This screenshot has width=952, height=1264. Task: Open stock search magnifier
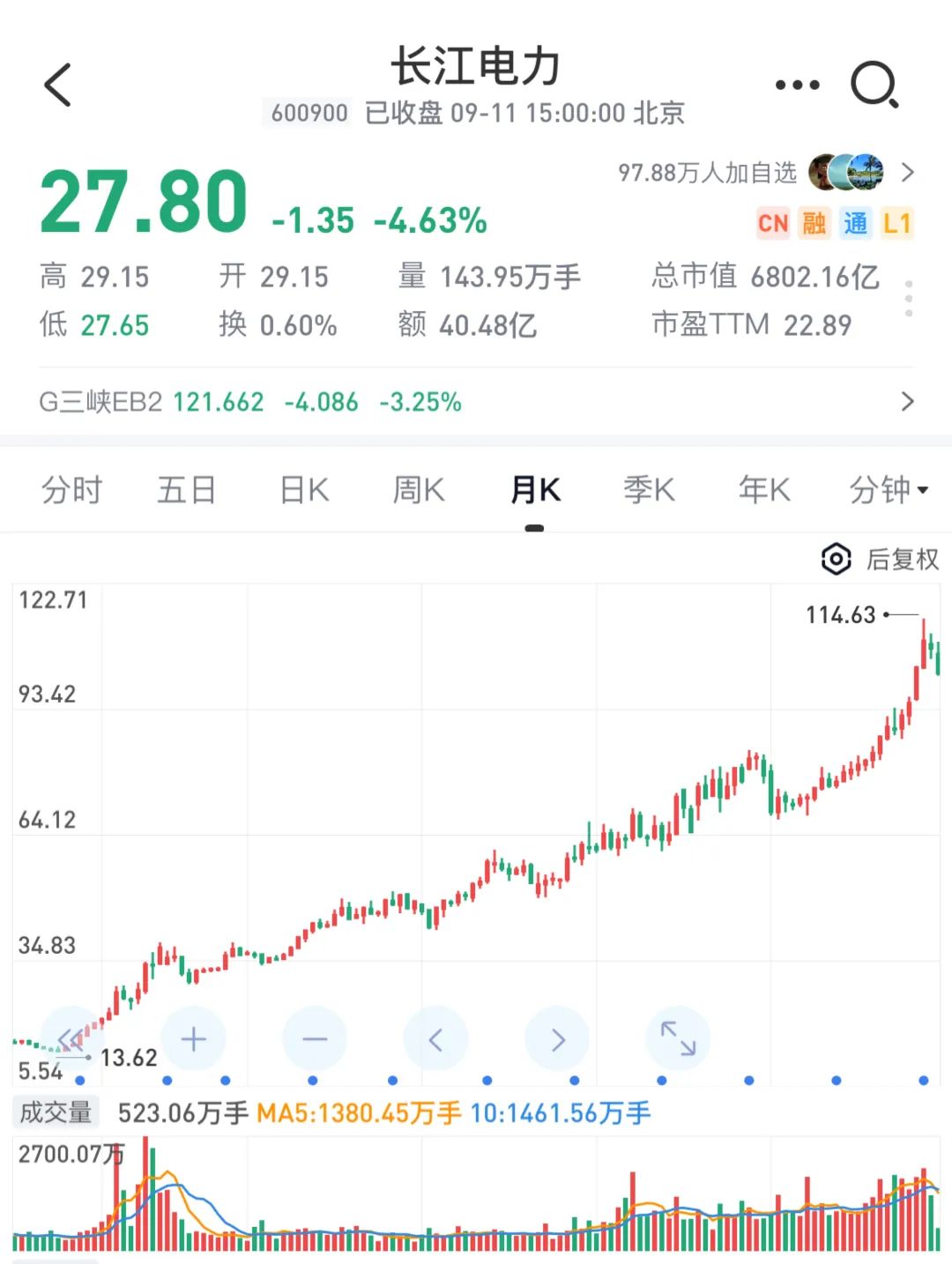874,86
